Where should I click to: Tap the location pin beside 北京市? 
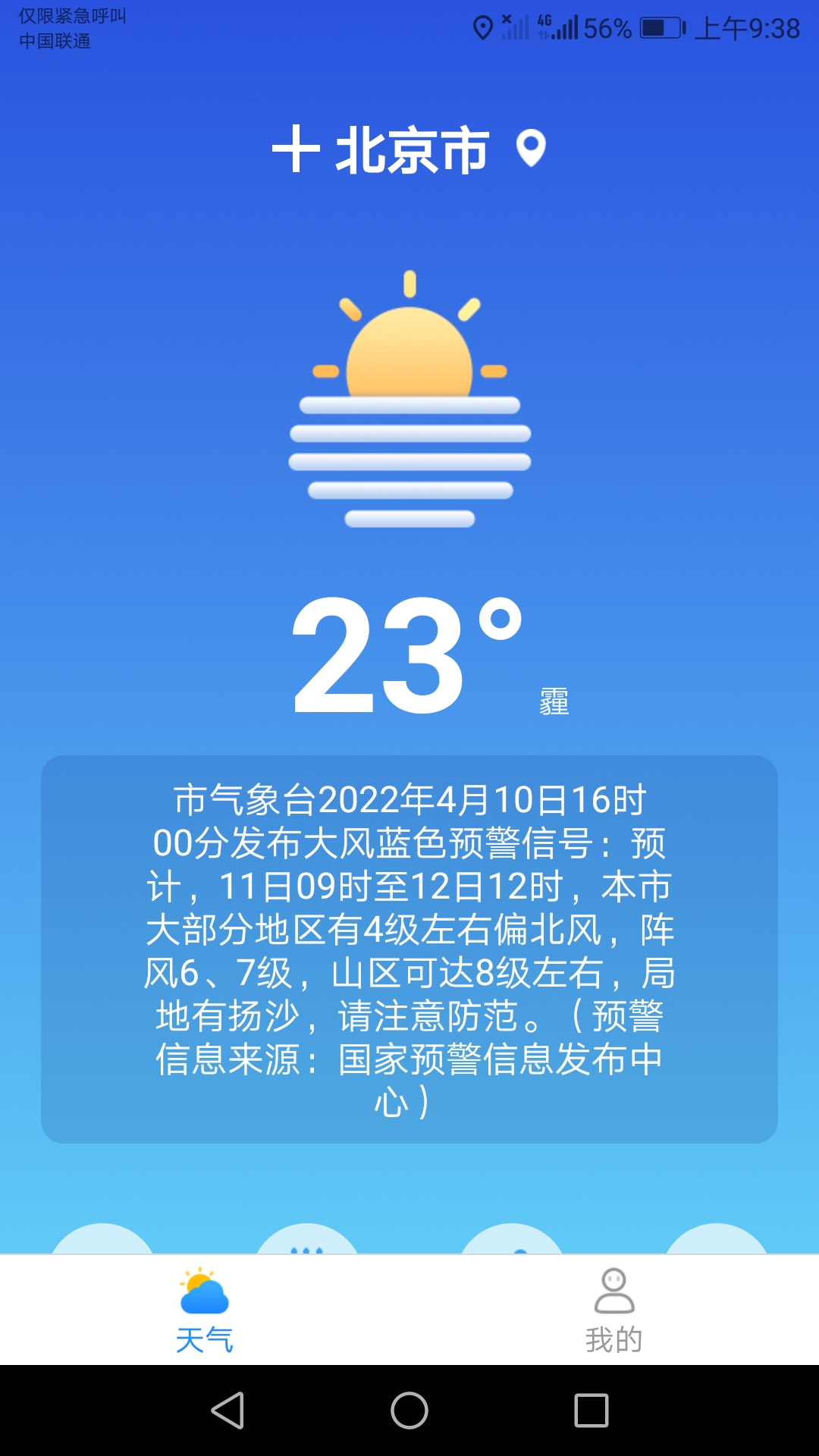click(531, 147)
